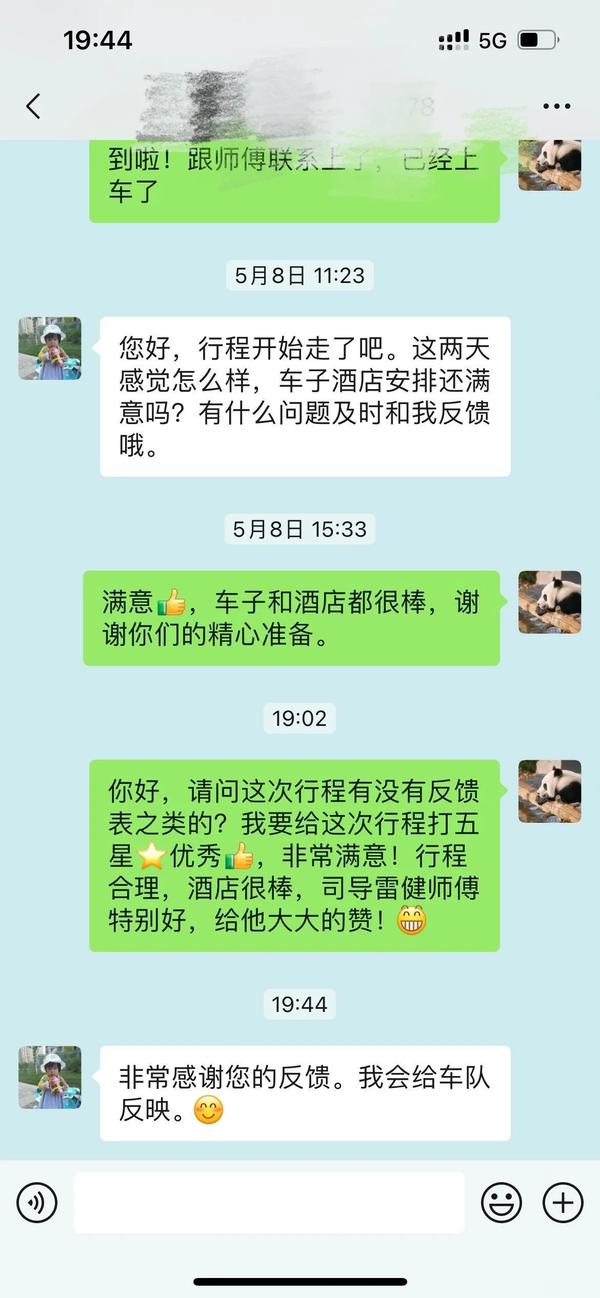This screenshot has width=600, height=1298.
Task: Go back to the chat list
Action: pyautogui.click(x=34, y=106)
